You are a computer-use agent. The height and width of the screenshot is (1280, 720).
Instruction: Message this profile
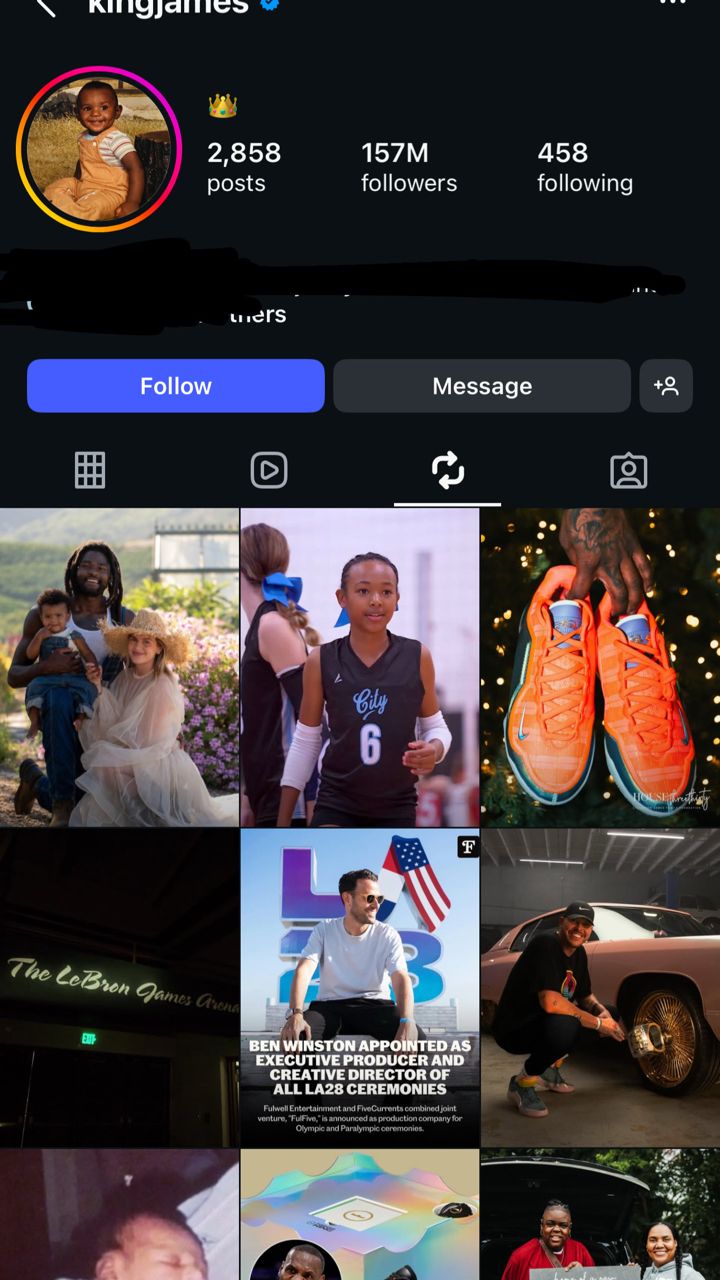click(x=482, y=386)
